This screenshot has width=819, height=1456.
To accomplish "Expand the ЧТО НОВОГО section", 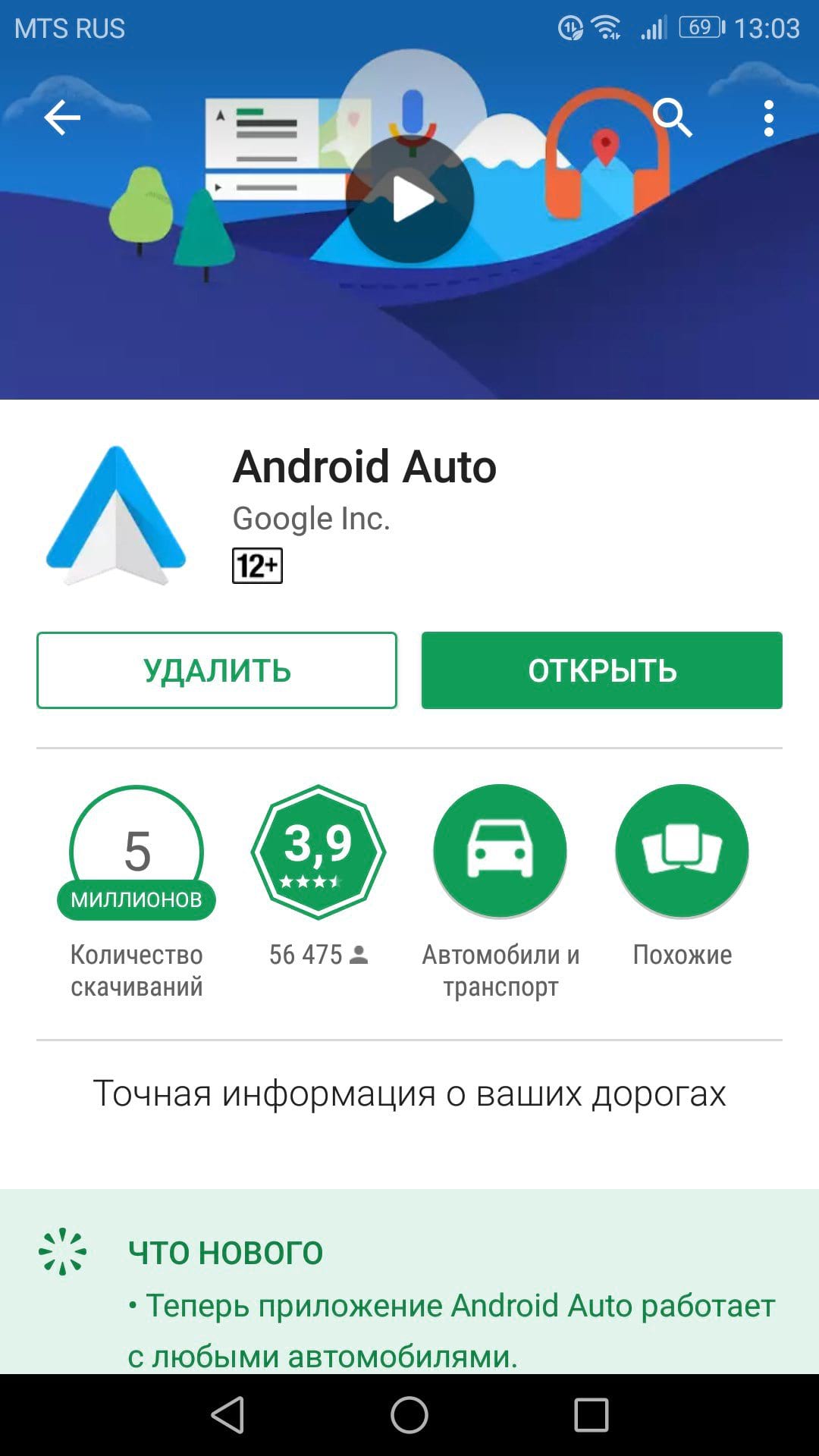I will point(225,1253).
